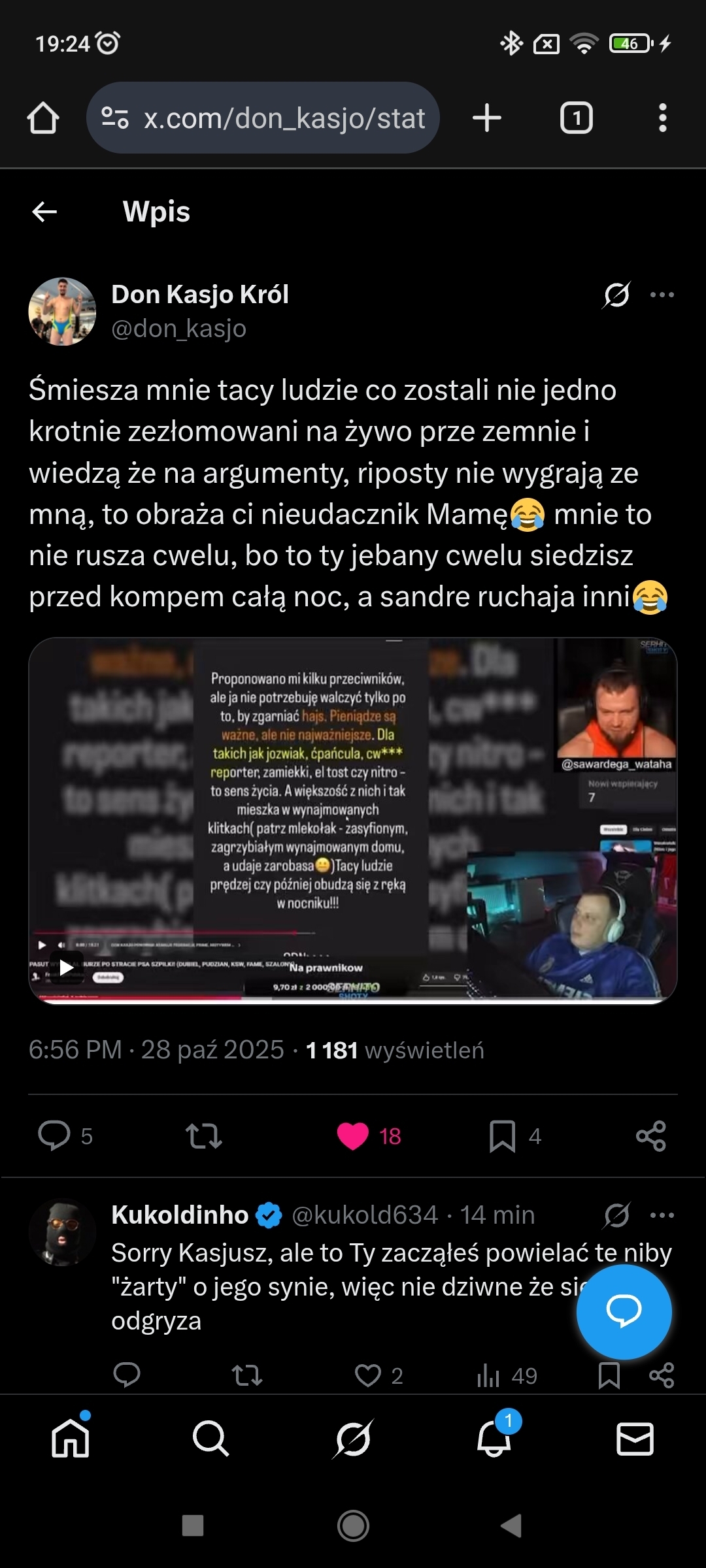Like Kukoldinho's reply
Screen dimensions: 706x1568
click(x=368, y=1375)
